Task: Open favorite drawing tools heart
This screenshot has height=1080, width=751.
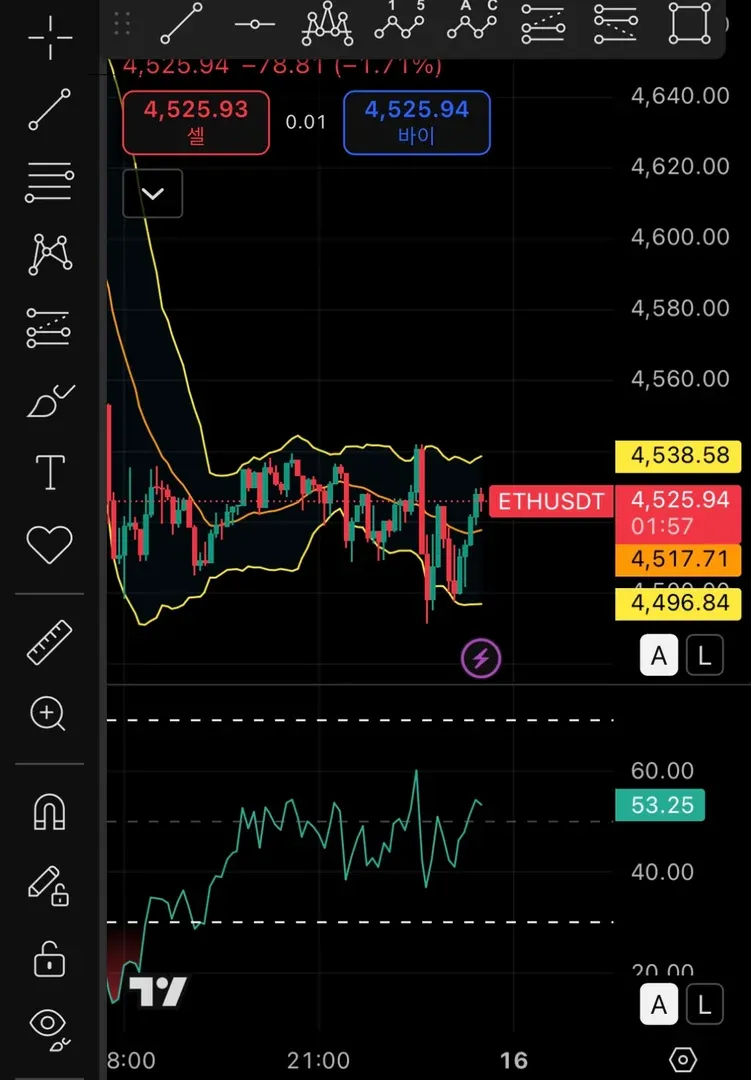Action: (50, 546)
